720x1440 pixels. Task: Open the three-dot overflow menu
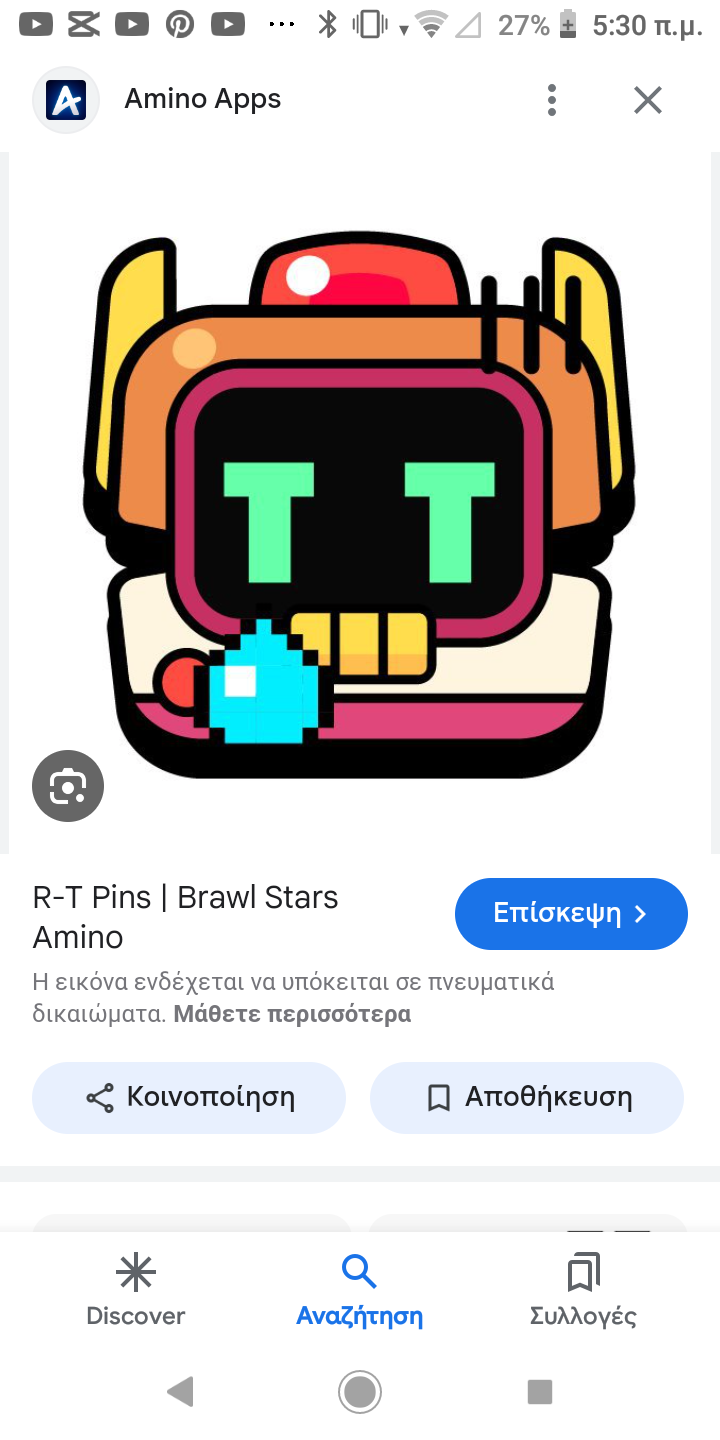(551, 100)
